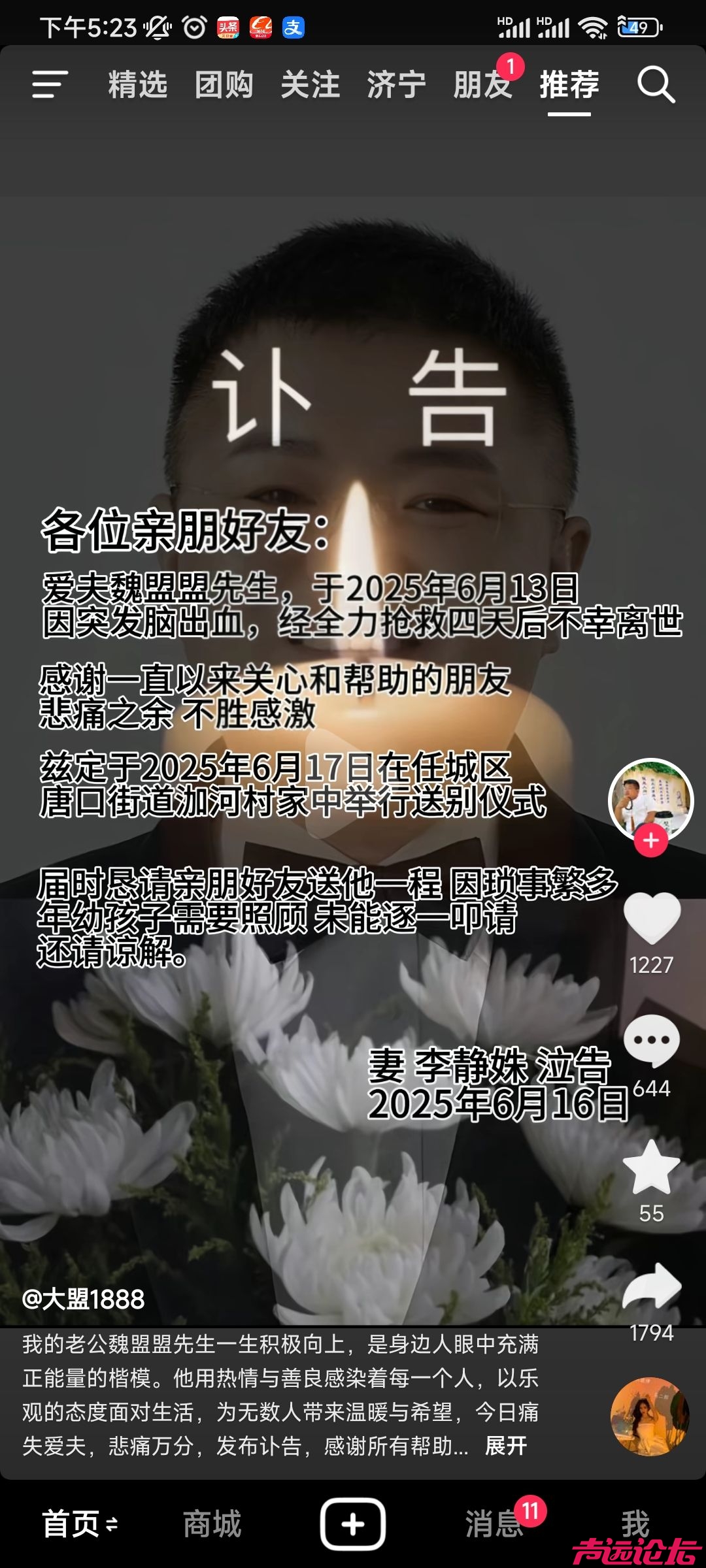This screenshot has height=1568, width=706.
Task: Open the comments bubble icon
Action: point(652,1040)
